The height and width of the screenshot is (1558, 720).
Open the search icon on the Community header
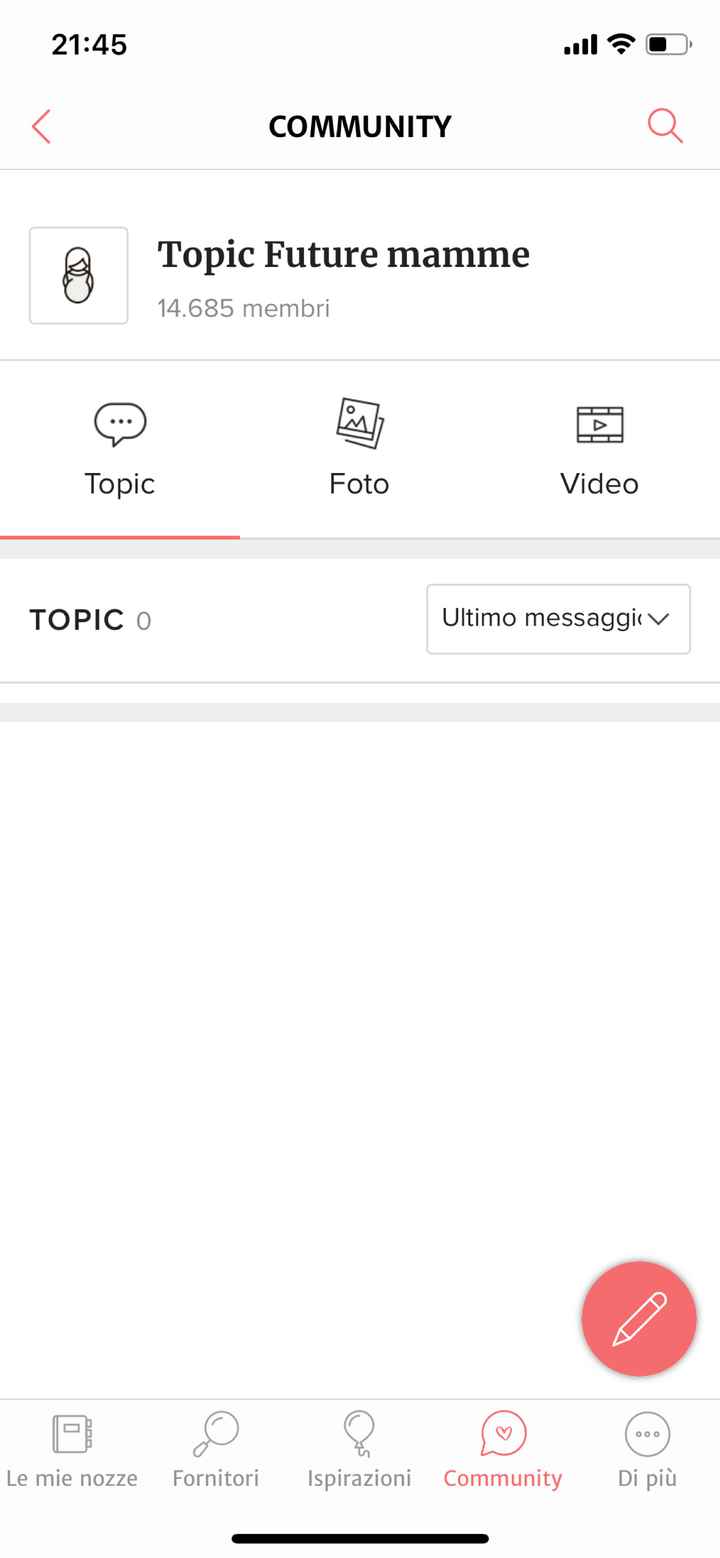(664, 126)
